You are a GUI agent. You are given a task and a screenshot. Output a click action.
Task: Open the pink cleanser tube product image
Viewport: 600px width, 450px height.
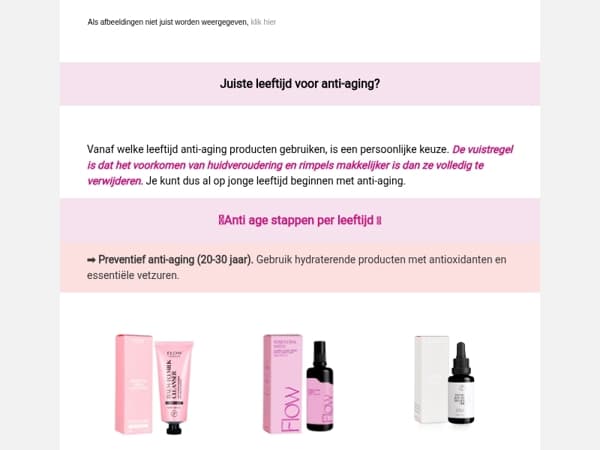pyautogui.click(x=155, y=384)
